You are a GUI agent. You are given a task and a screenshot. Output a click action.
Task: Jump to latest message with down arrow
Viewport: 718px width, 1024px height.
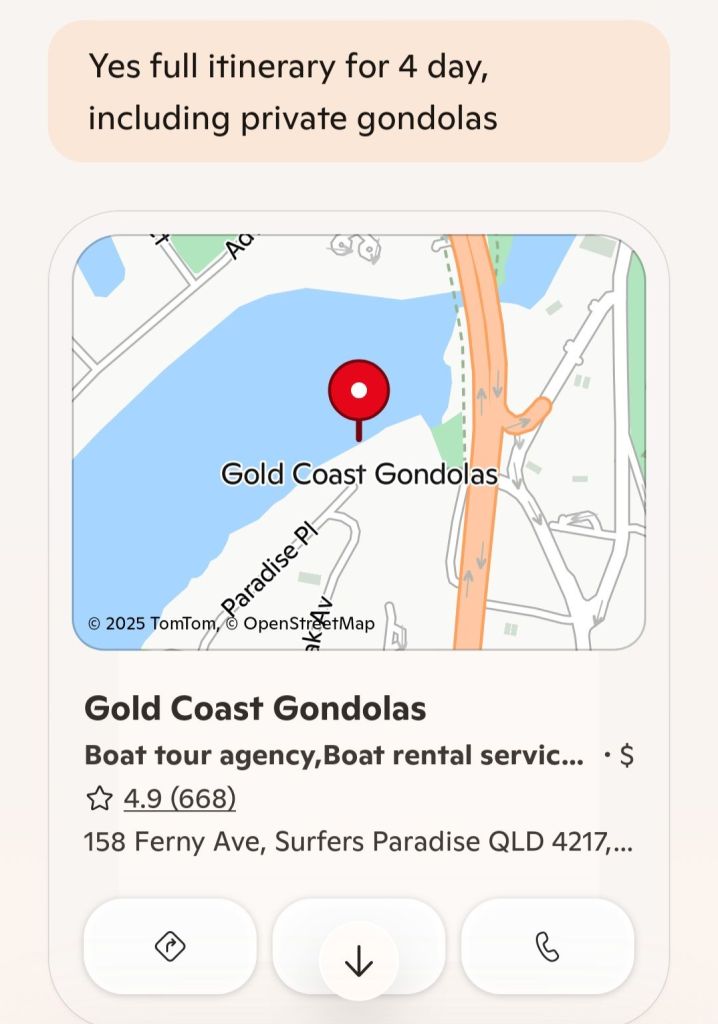tap(359, 961)
